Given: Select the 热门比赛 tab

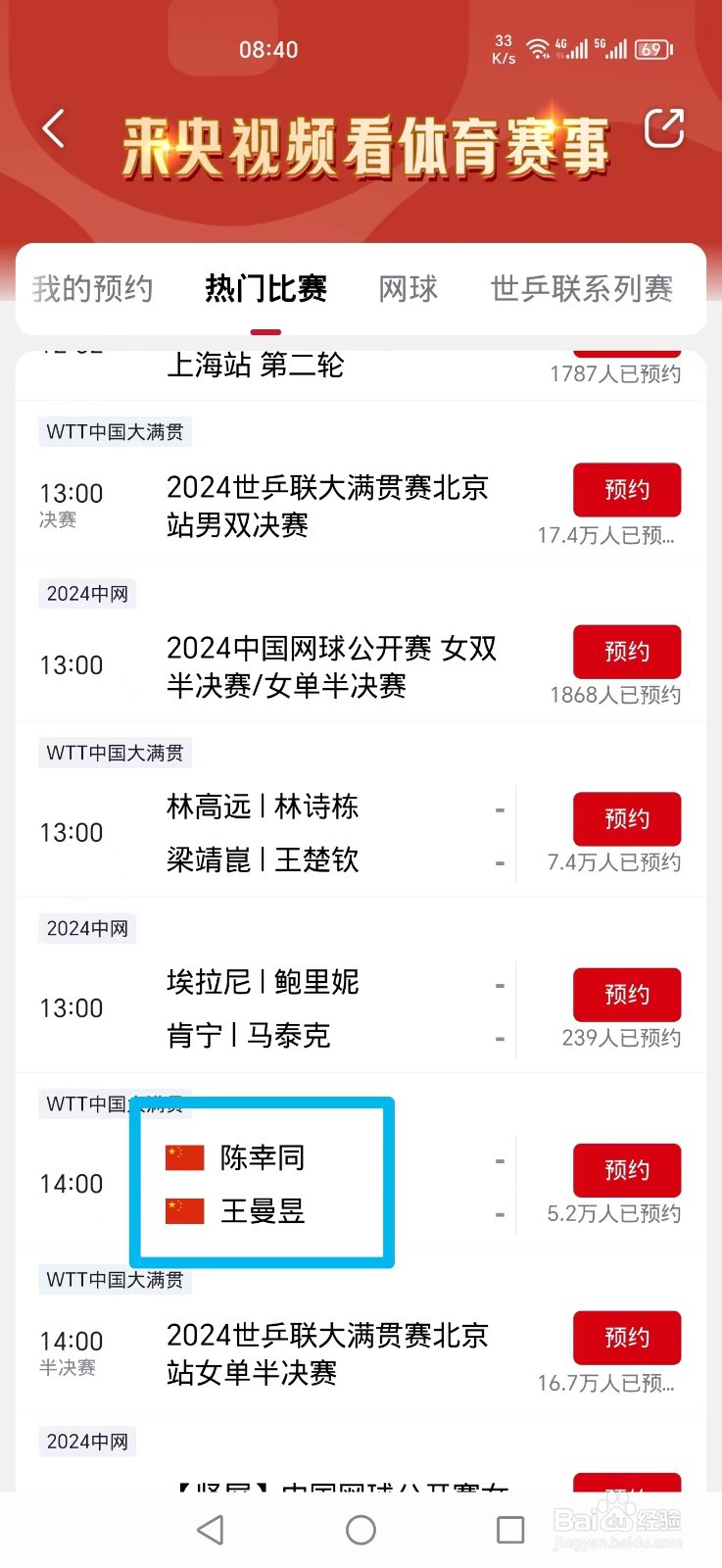Looking at the screenshot, I should (265, 288).
